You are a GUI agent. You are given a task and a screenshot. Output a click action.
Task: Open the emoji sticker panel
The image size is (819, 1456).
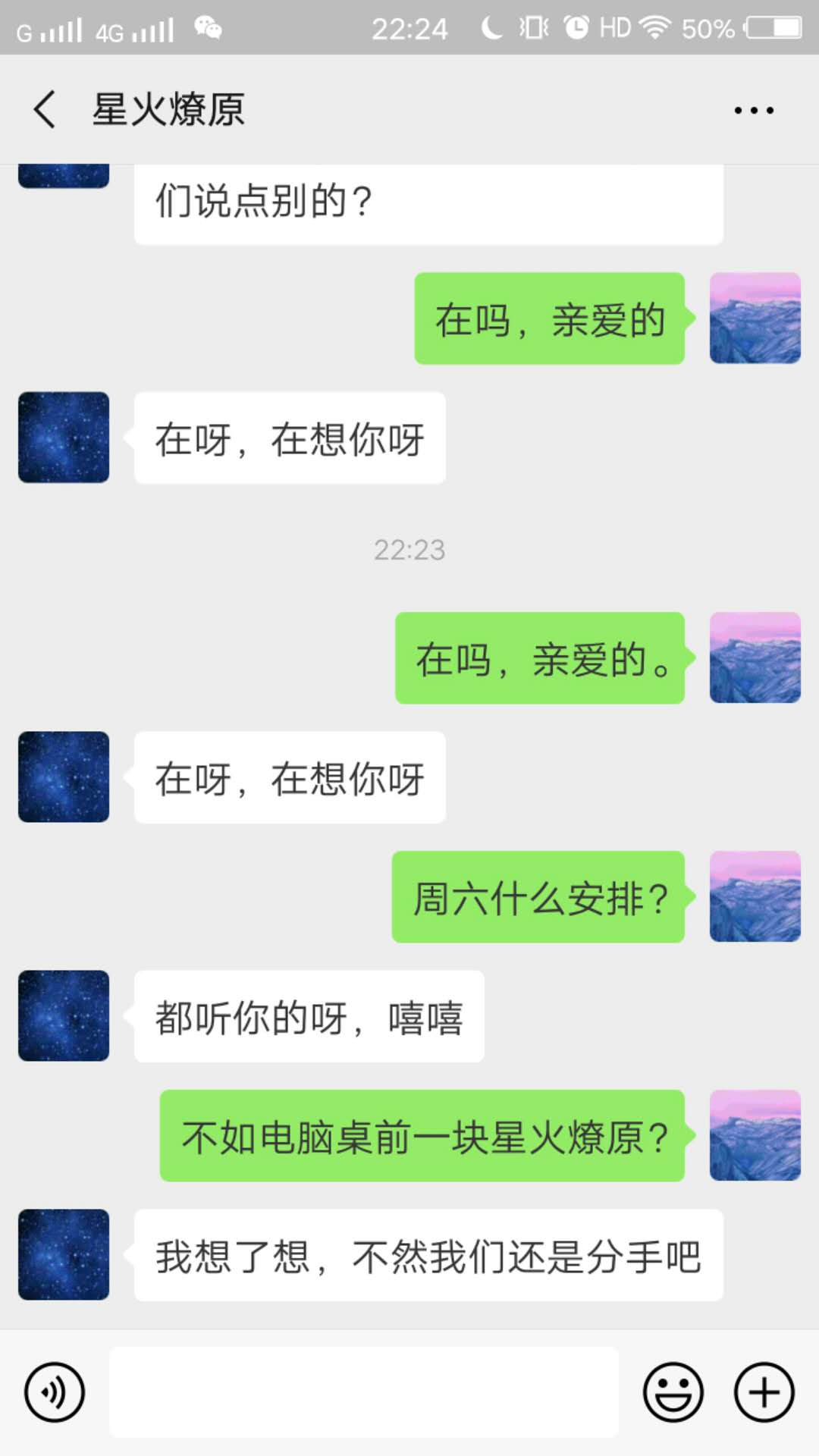673,1392
